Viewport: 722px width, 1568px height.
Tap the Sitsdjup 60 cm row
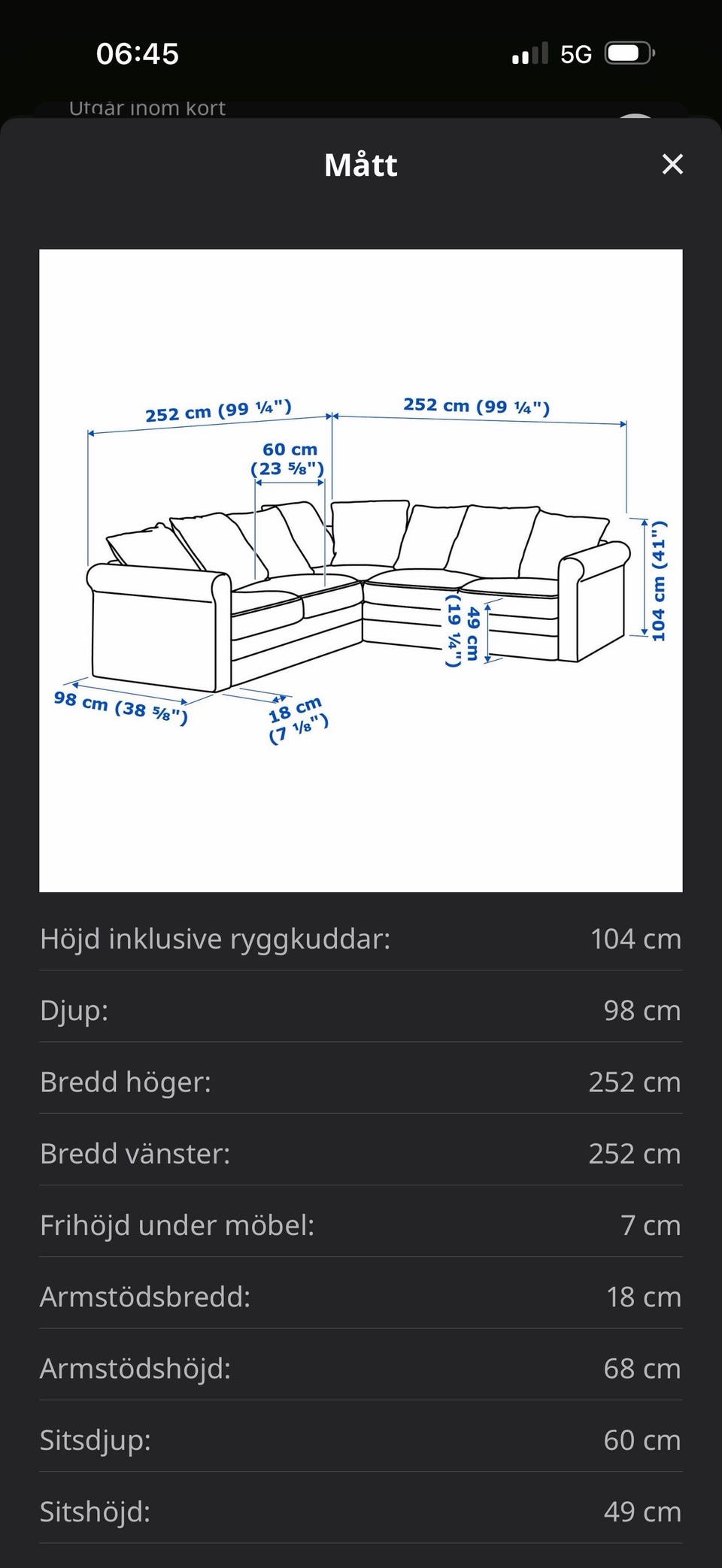pyautogui.click(x=361, y=1441)
